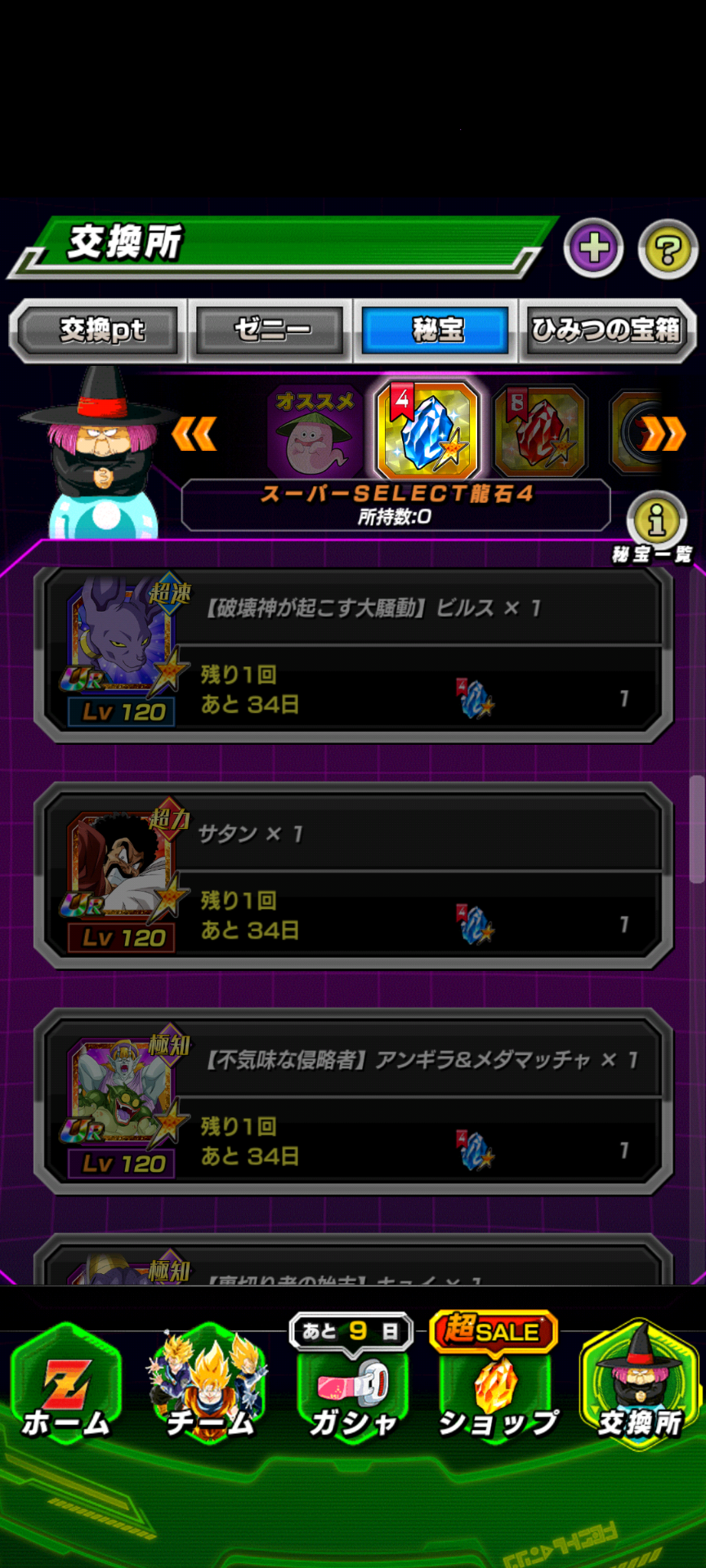Switch to the 交換pt tab
Screen dimensions: 706x1568
(x=99, y=331)
